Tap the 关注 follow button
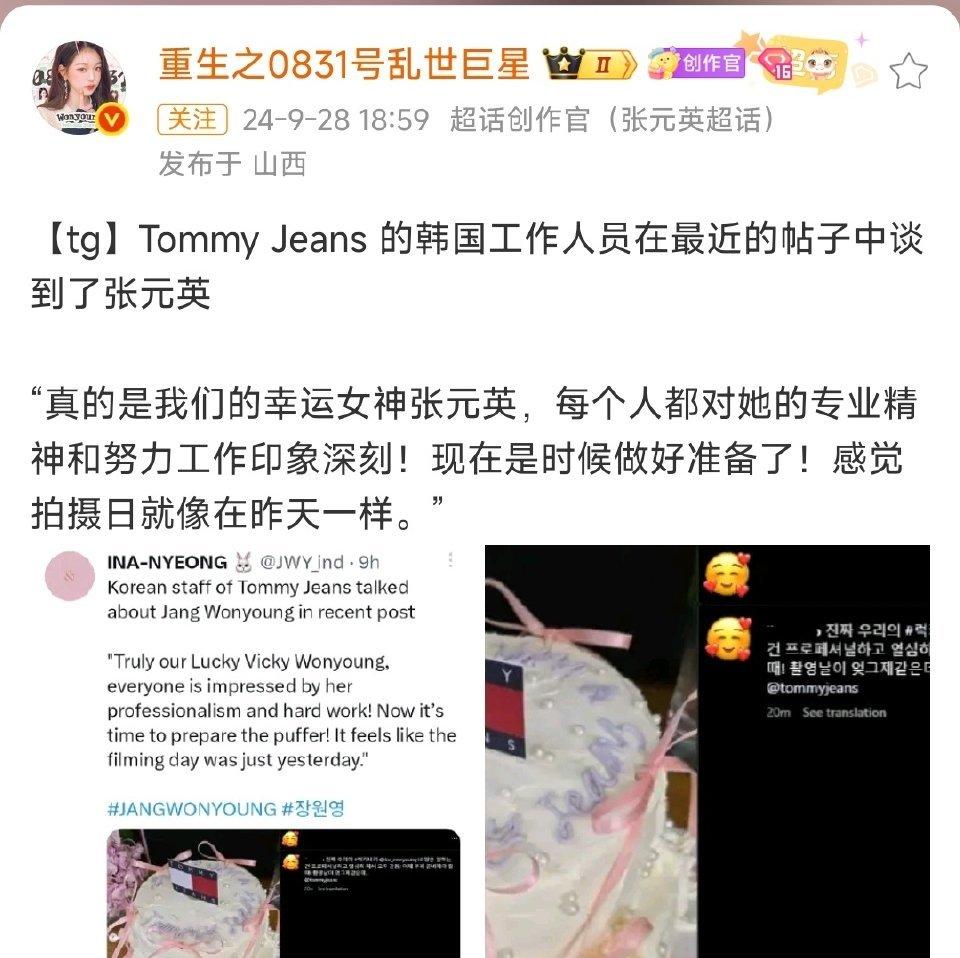This screenshot has width=960, height=958. coord(190,120)
